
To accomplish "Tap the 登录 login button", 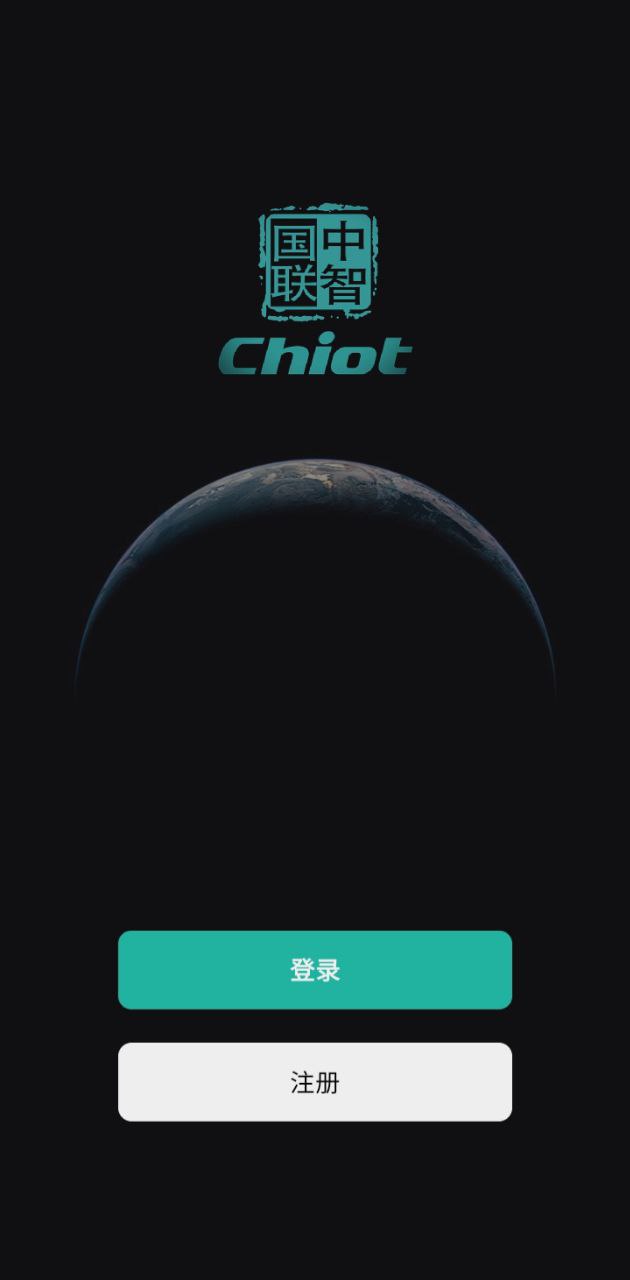I will point(315,969).
